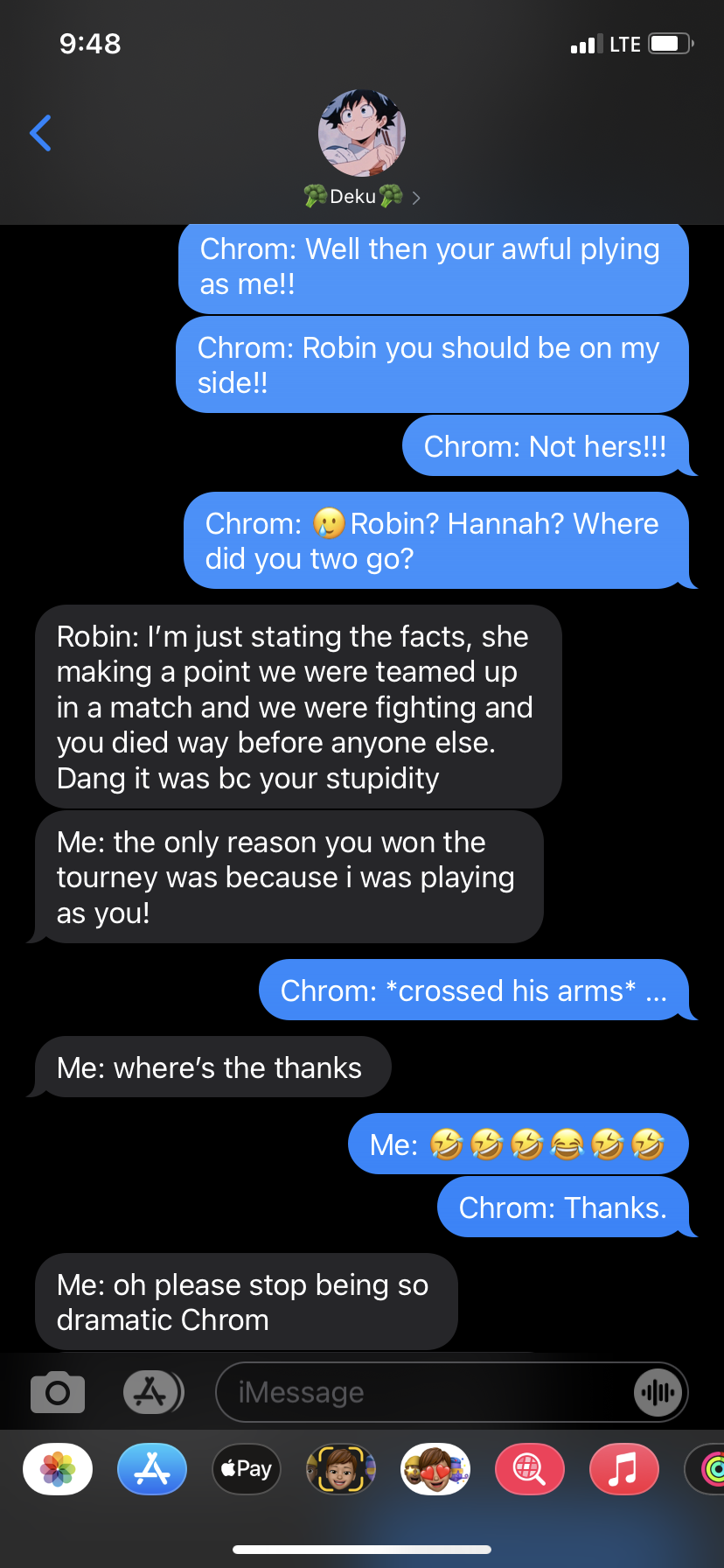The width and height of the screenshot is (724, 1568).
Task: Open the App Store iMessage app
Action: click(x=152, y=1469)
